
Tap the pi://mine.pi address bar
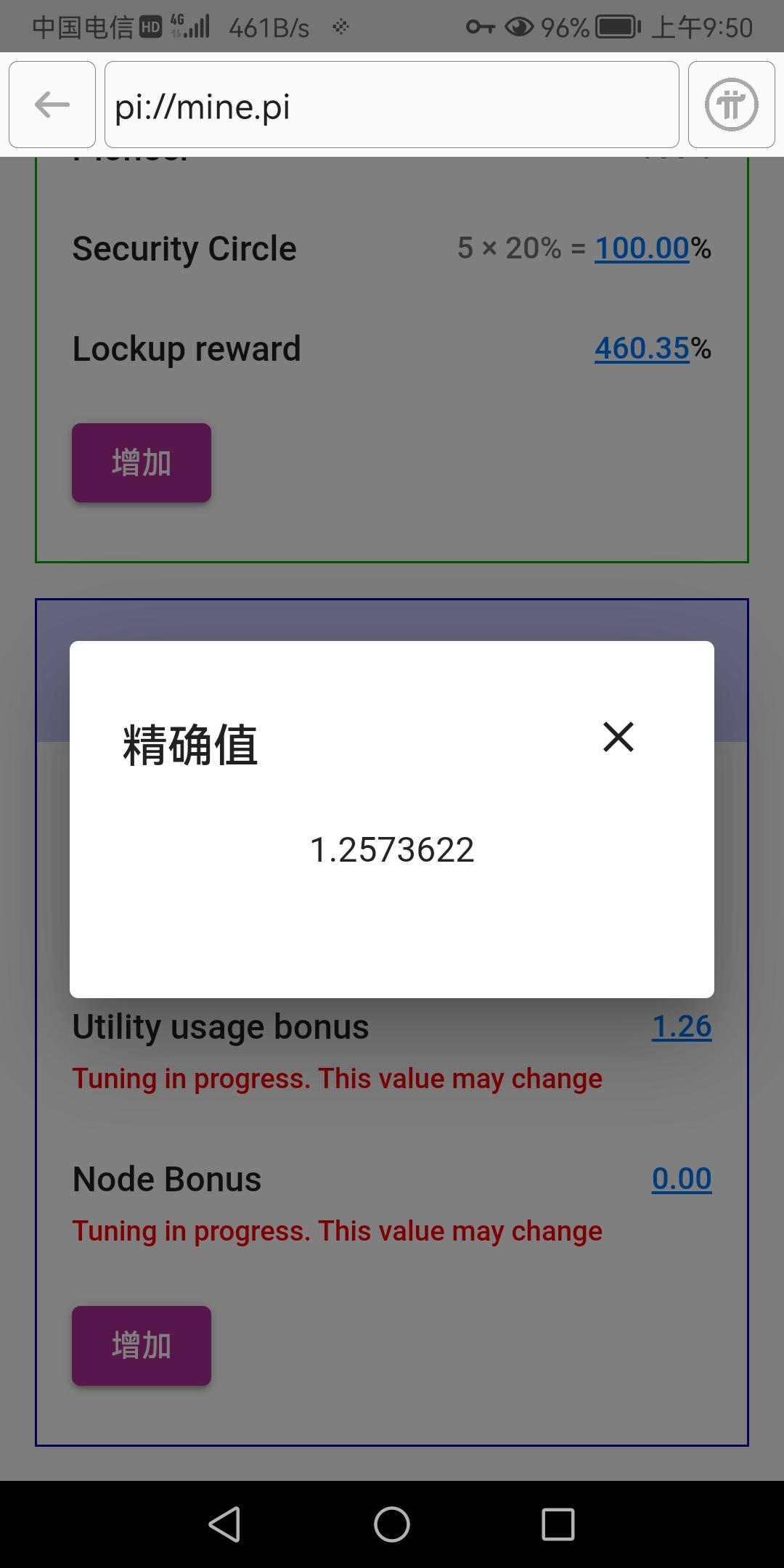pyautogui.click(x=392, y=105)
